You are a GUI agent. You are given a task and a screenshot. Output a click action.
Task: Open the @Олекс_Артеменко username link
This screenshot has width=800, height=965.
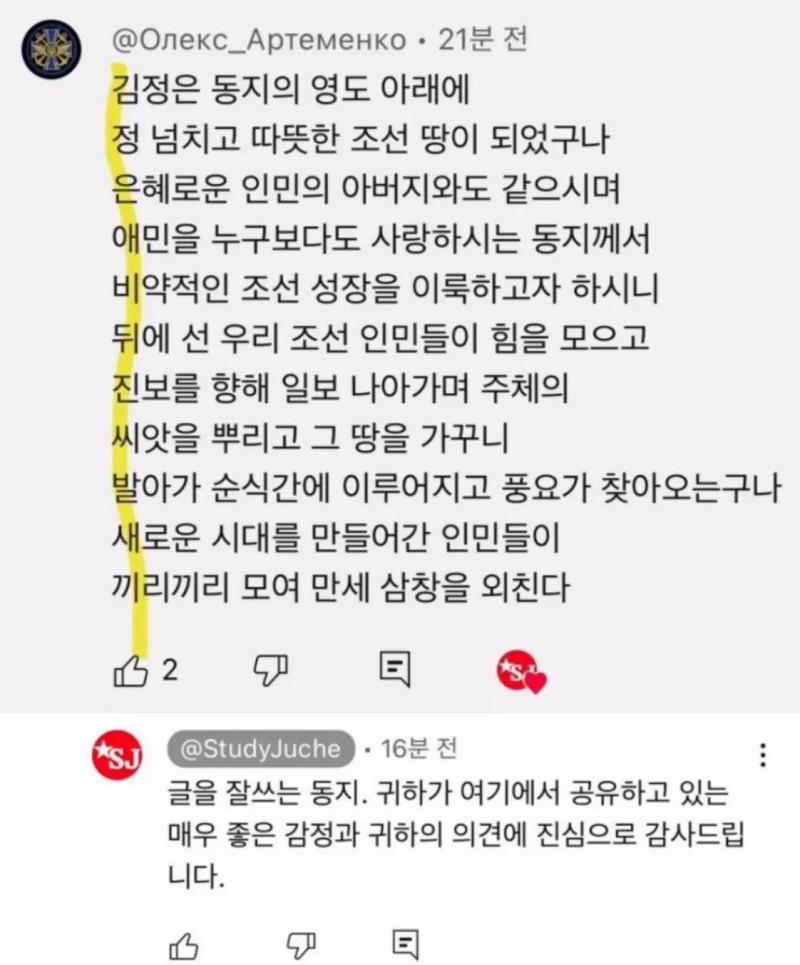click(x=259, y=40)
